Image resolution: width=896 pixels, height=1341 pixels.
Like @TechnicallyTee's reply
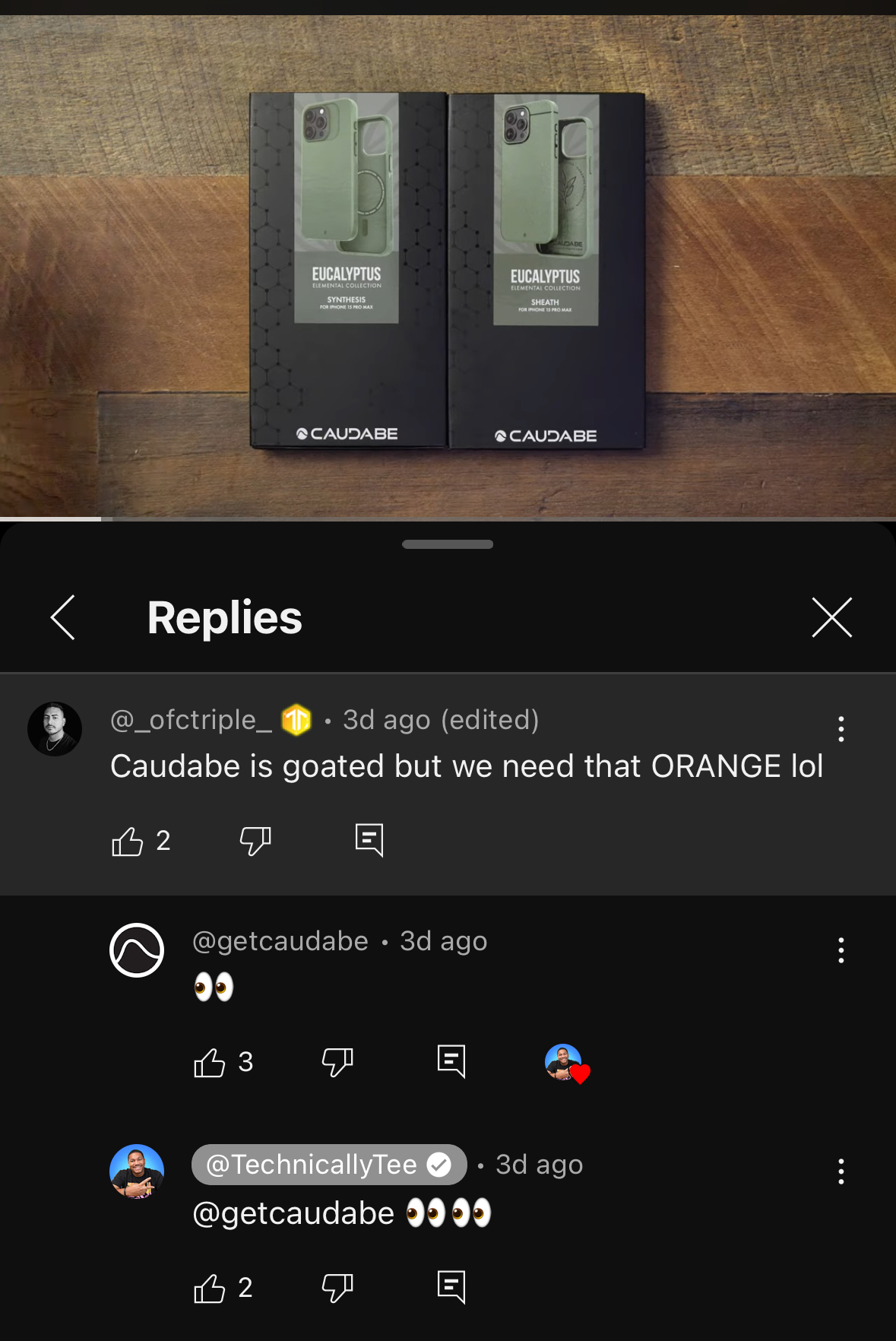210,1289
